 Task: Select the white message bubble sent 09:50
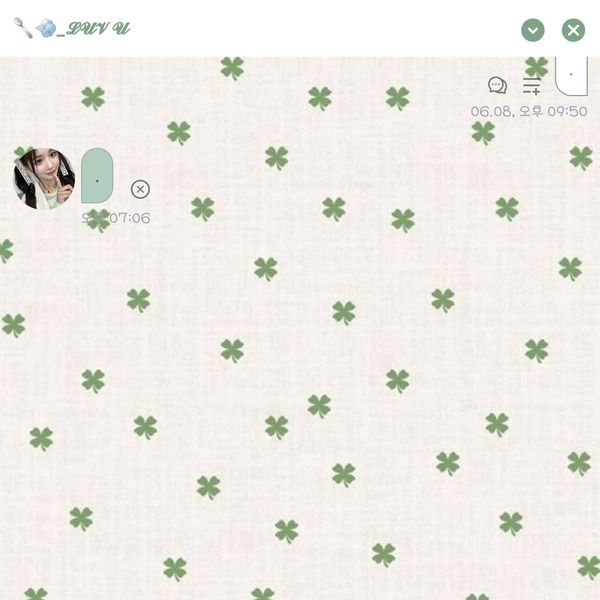pos(571,75)
